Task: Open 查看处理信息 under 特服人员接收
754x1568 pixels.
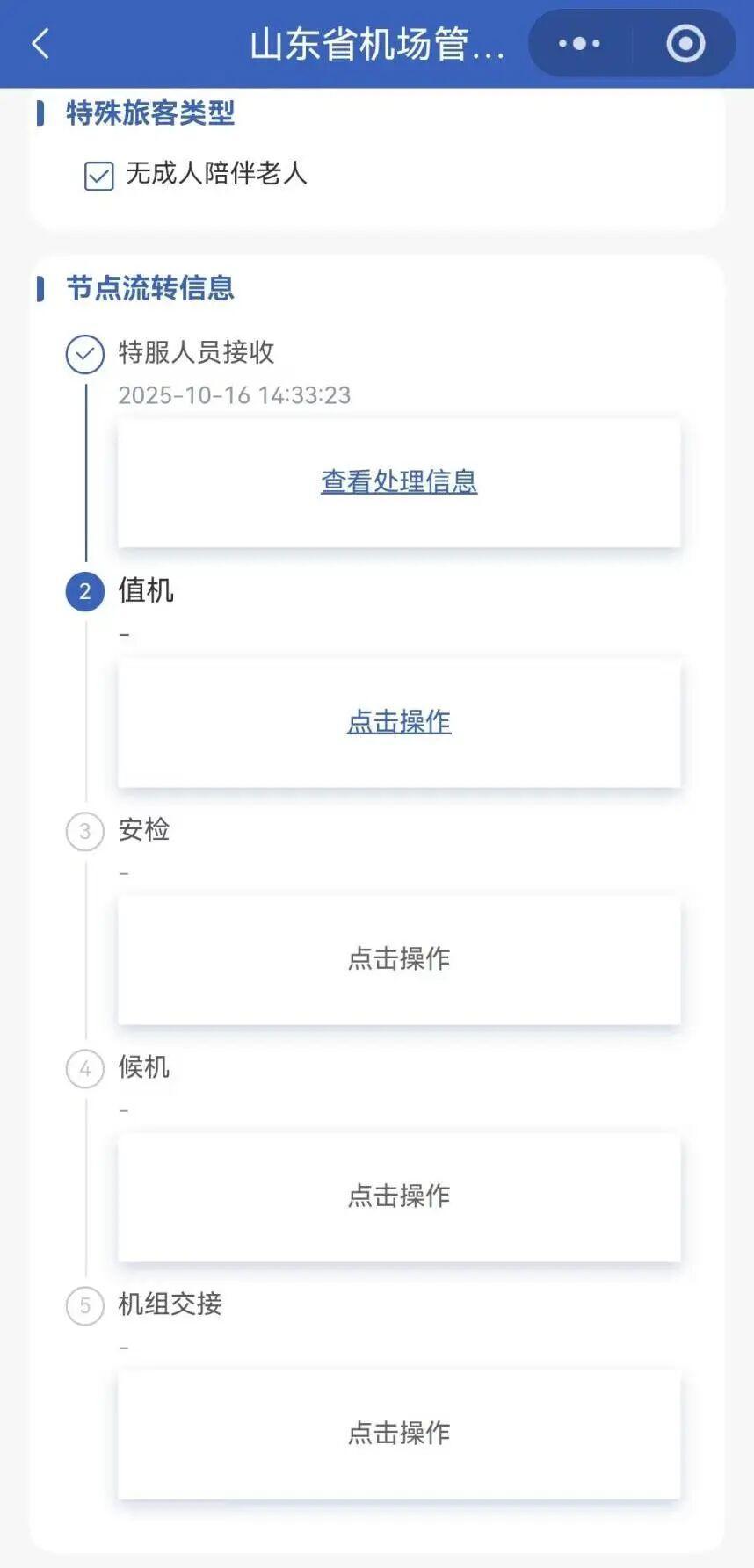Action: pyautogui.click(x=399, y=481)
